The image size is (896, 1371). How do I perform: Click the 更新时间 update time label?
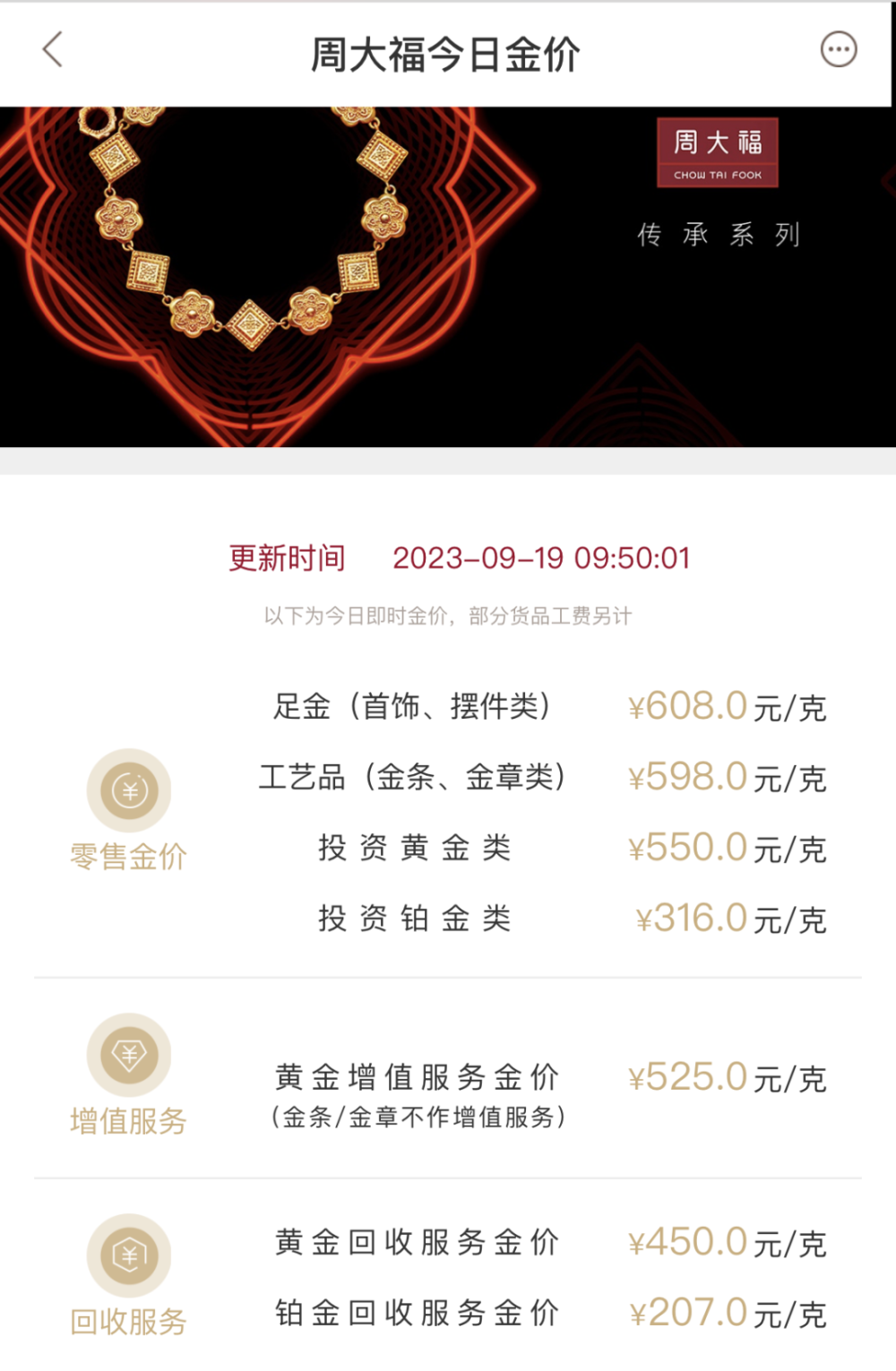(288, 558)
